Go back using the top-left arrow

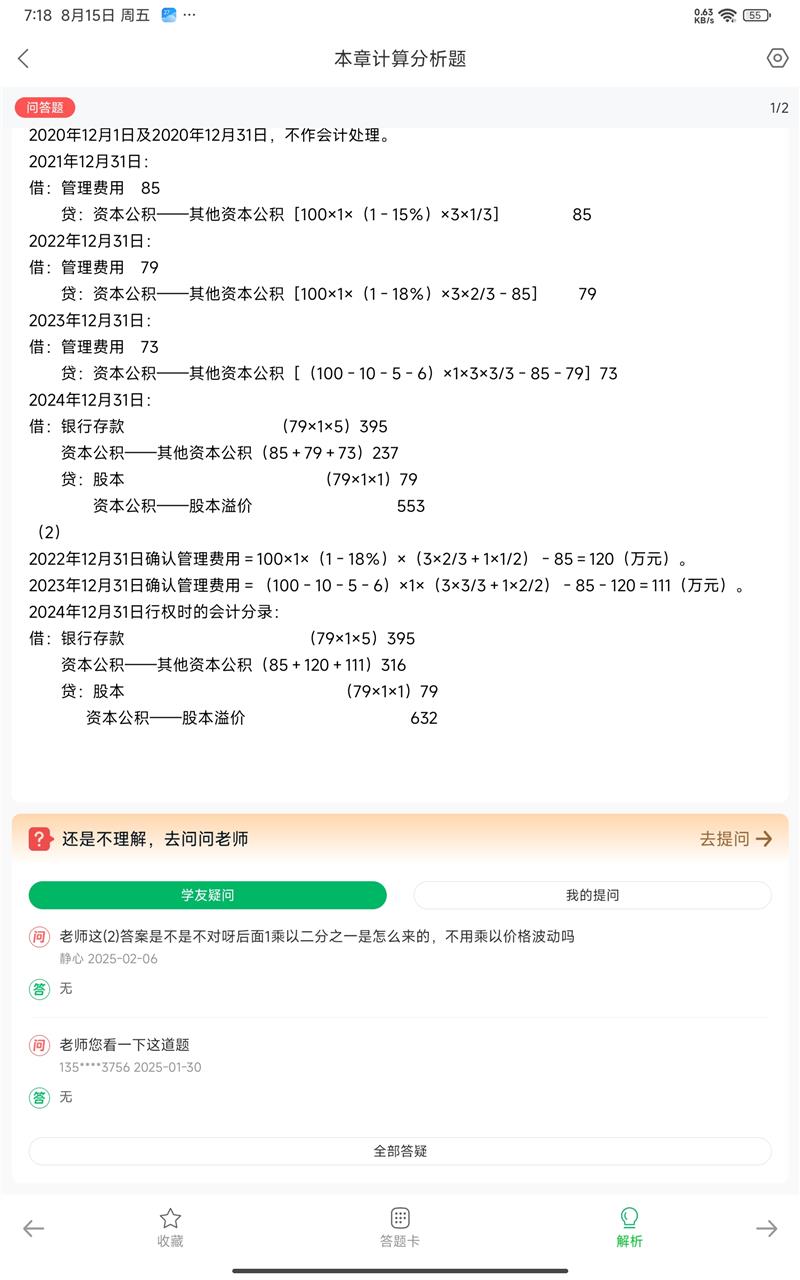tap(24, 59)
